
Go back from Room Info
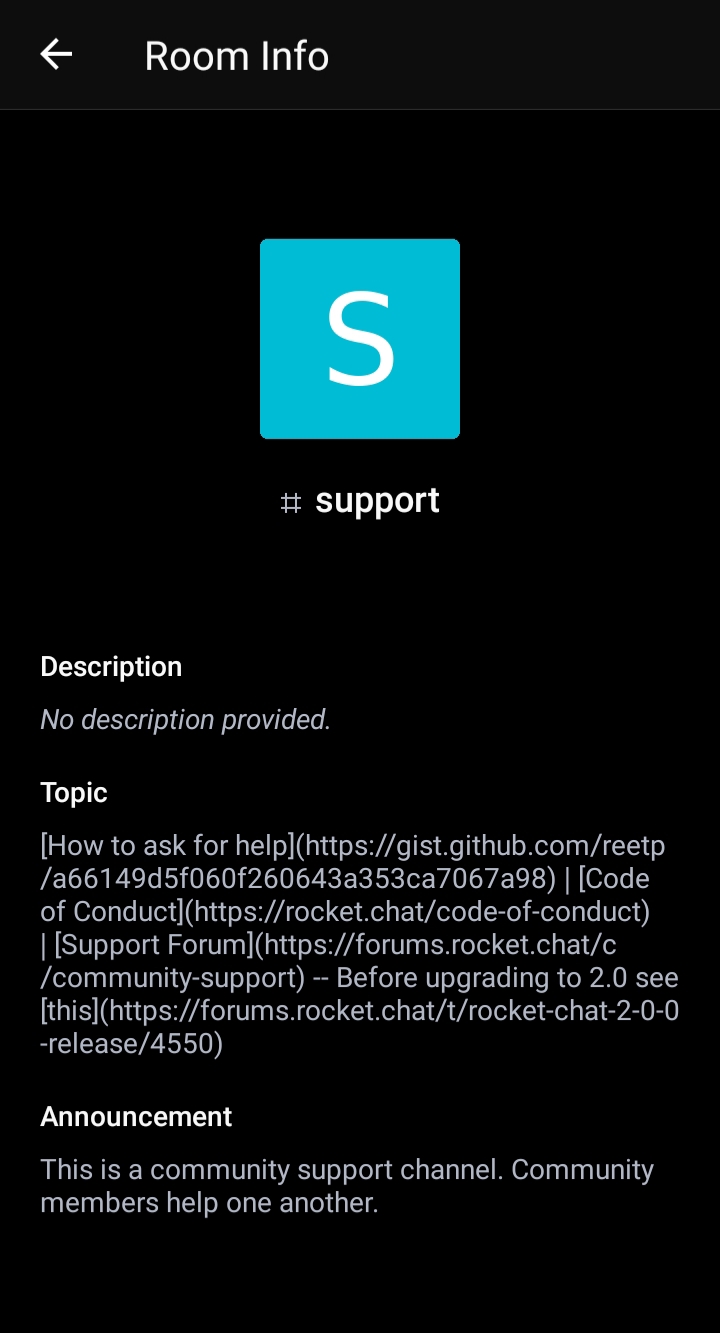[56, 55]
